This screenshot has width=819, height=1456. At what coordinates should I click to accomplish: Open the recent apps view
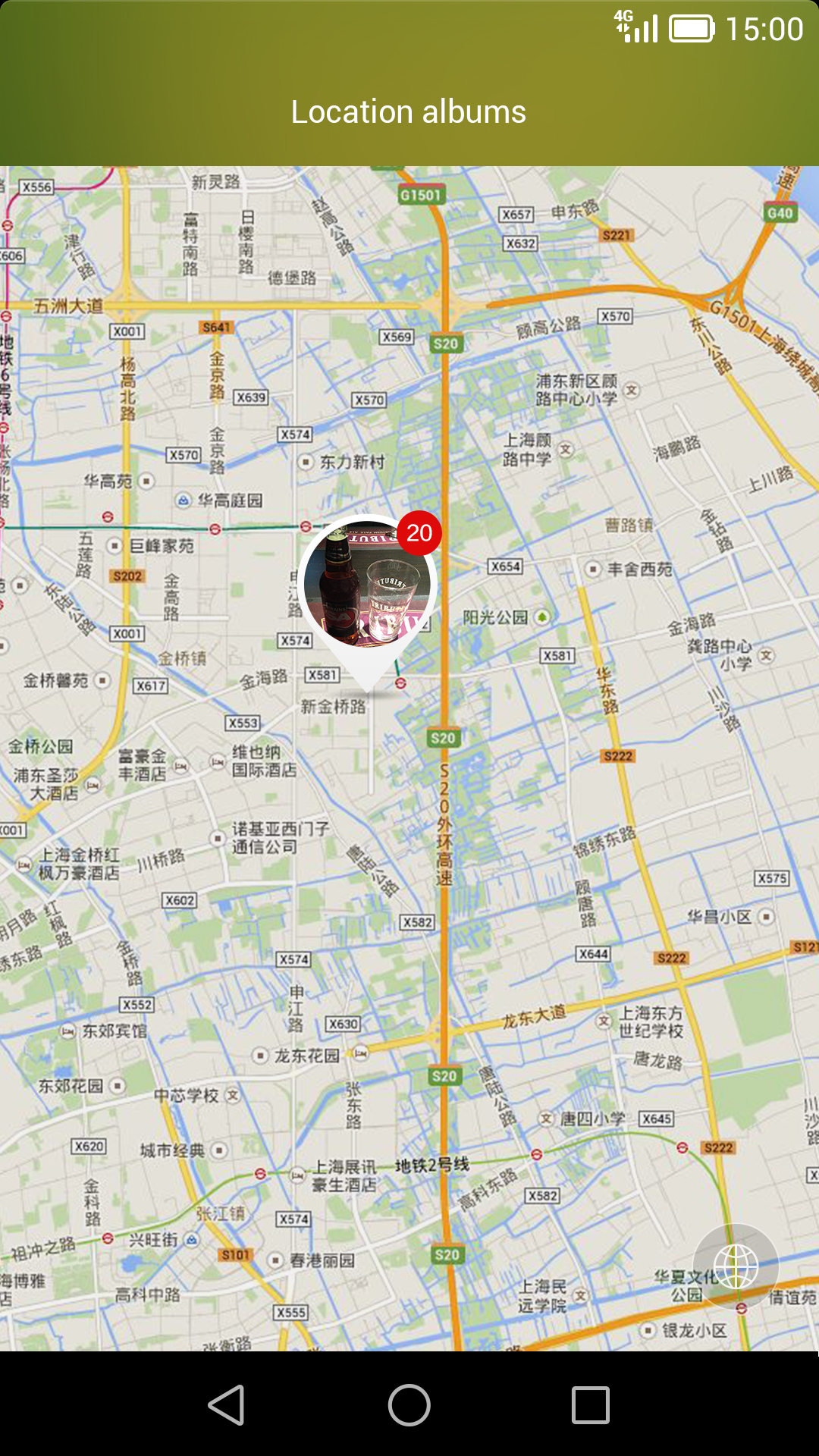(x=591, y=1405)
